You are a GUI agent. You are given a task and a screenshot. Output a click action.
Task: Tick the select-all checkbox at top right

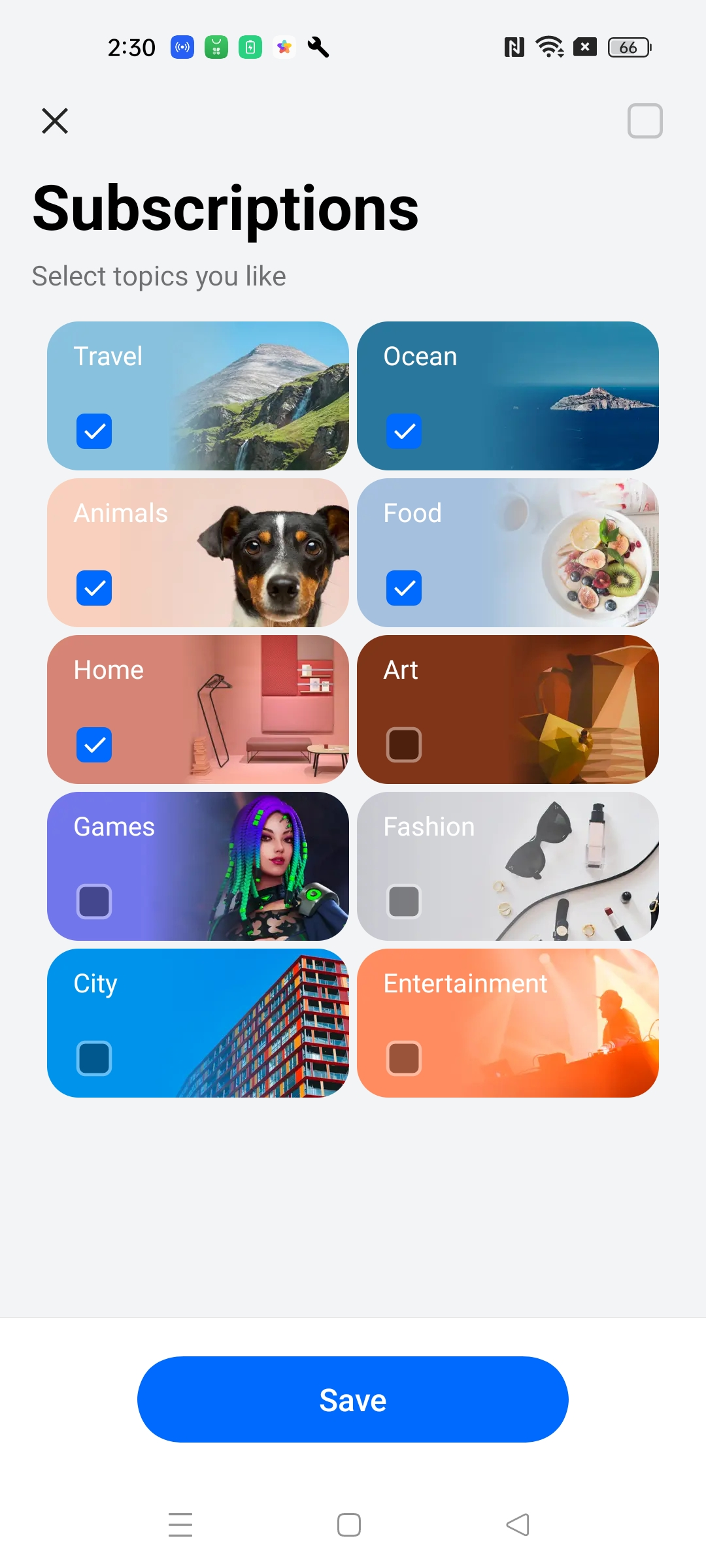(645, 121)
